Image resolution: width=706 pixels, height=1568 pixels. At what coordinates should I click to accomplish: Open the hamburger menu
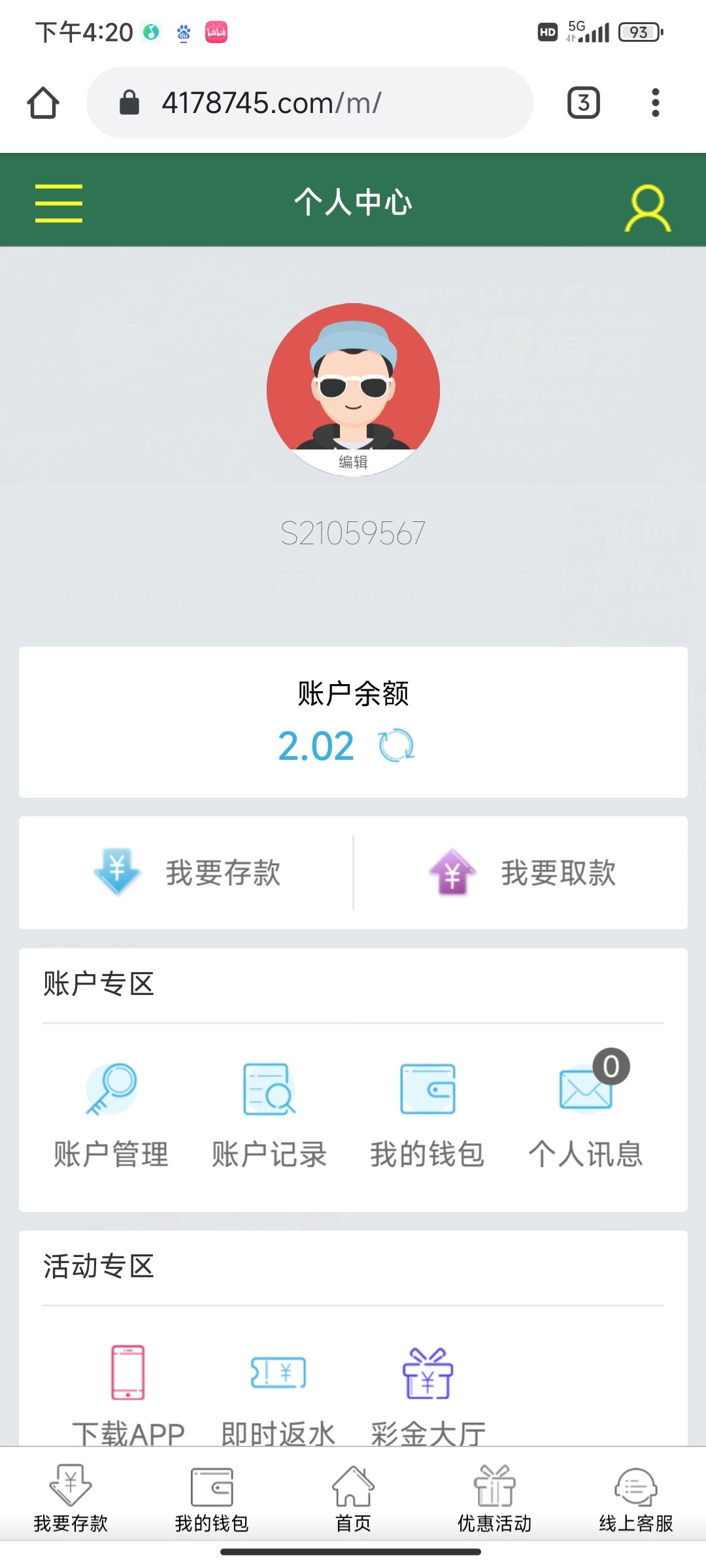coord(58,203)
